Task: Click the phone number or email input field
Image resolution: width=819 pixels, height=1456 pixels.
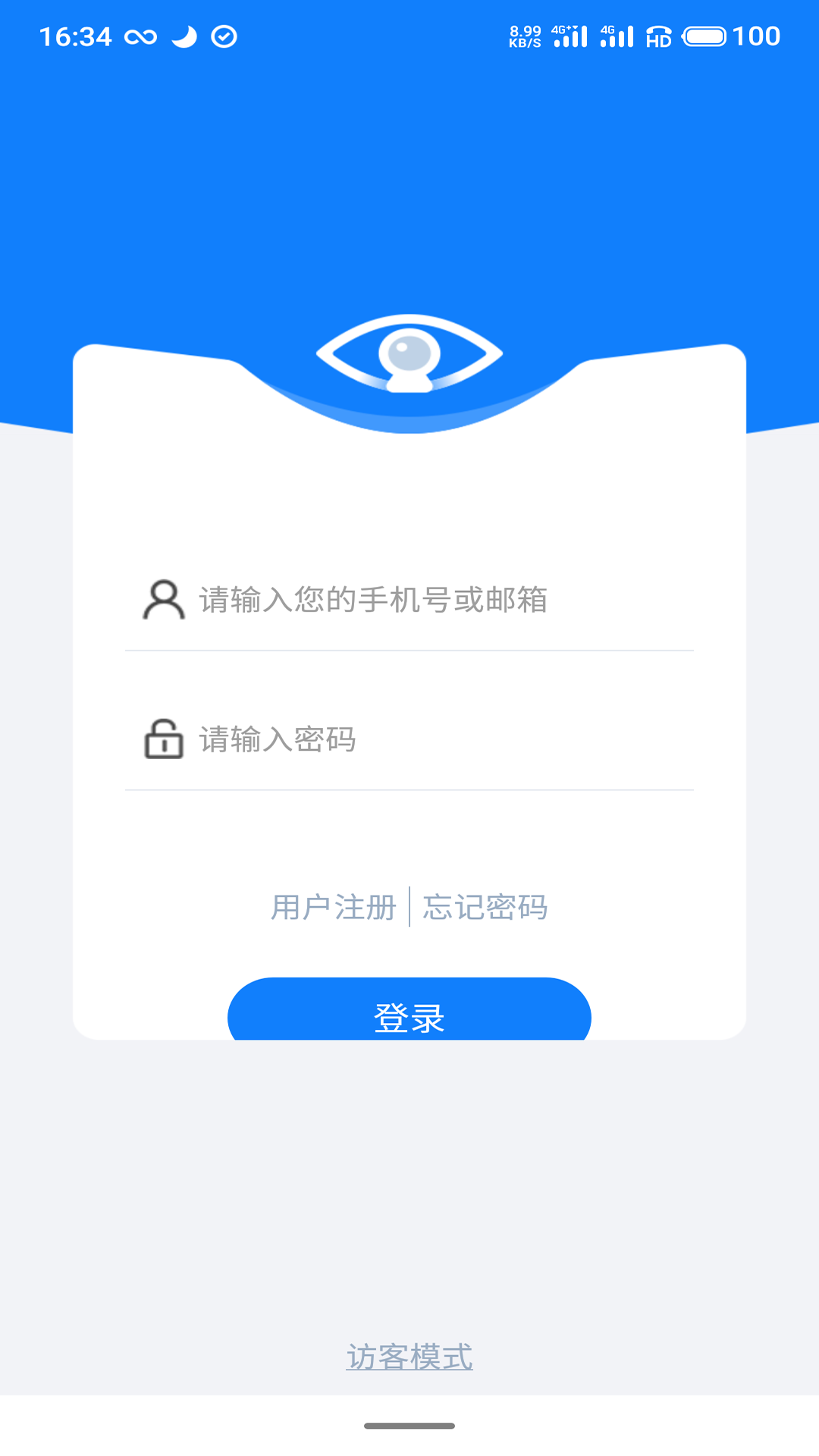Action: [x=379, y=599]
